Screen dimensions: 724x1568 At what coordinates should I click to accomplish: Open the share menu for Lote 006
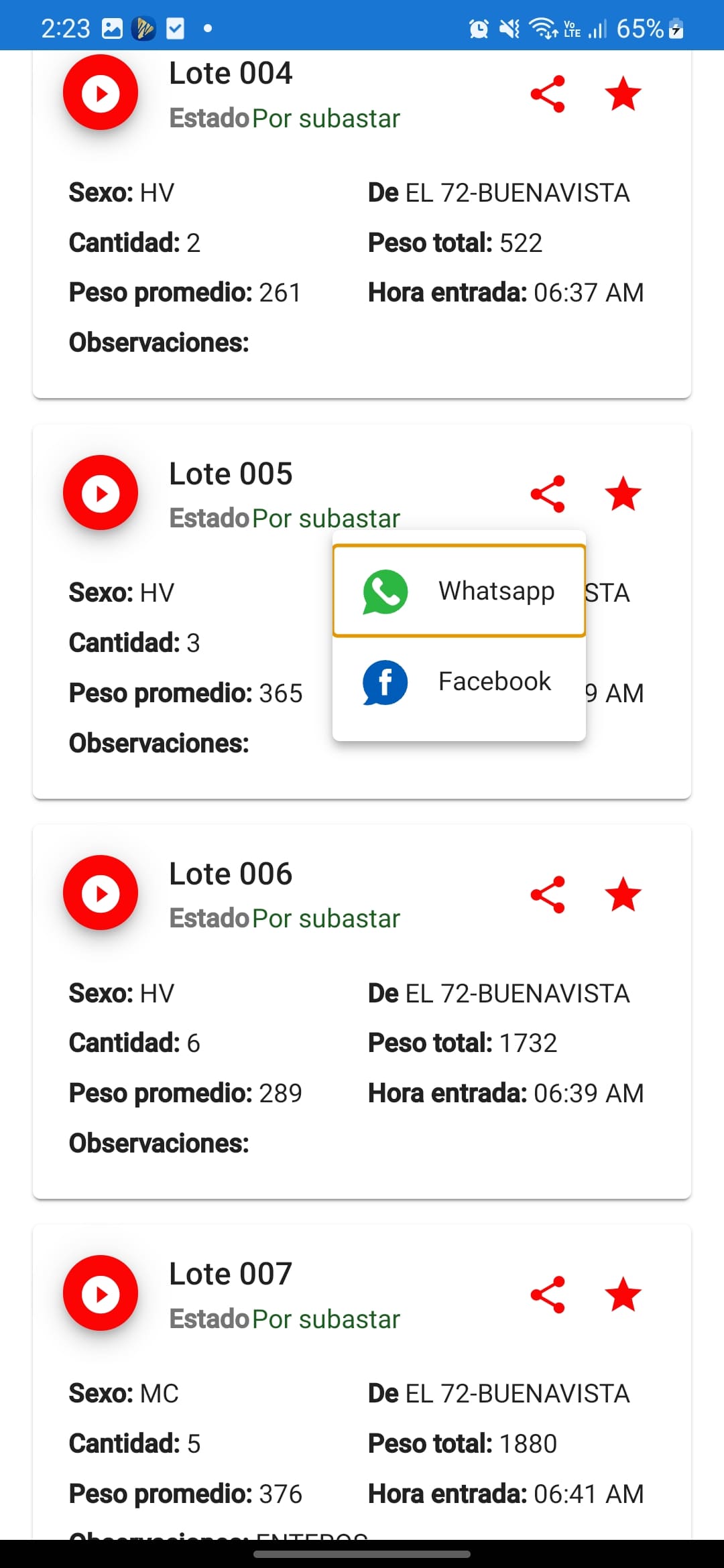point(548,895)
